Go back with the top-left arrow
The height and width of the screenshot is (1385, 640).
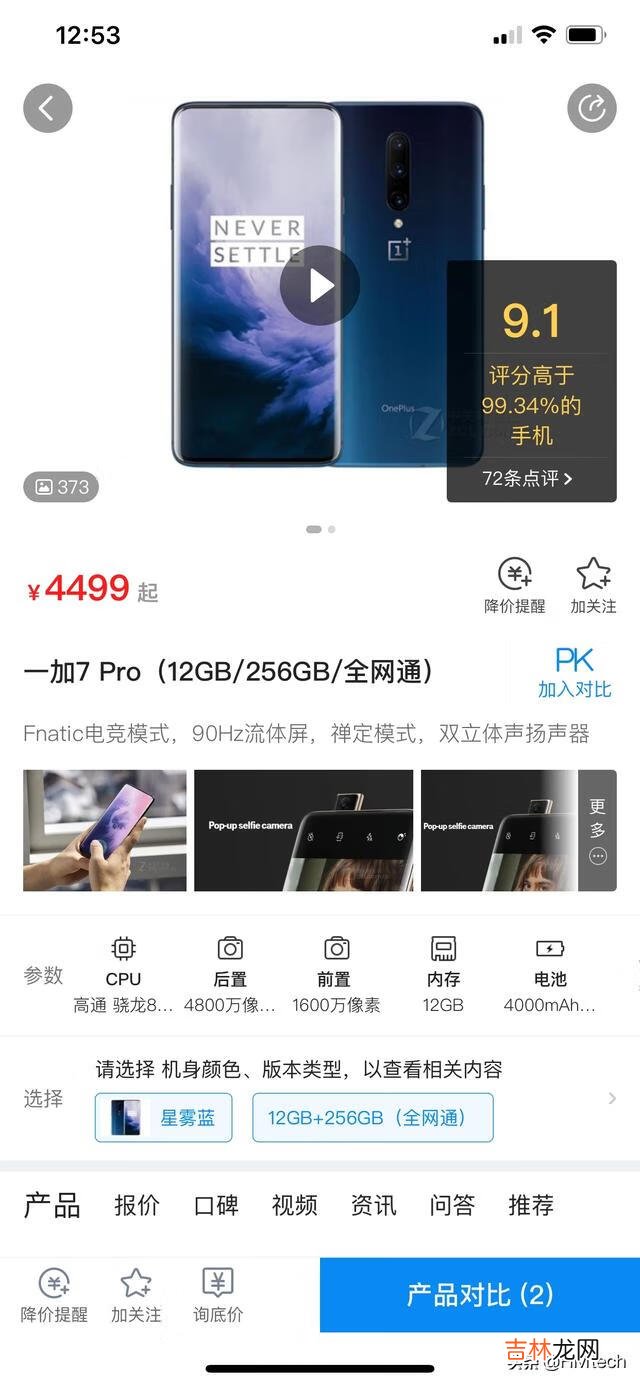[48, 108]
